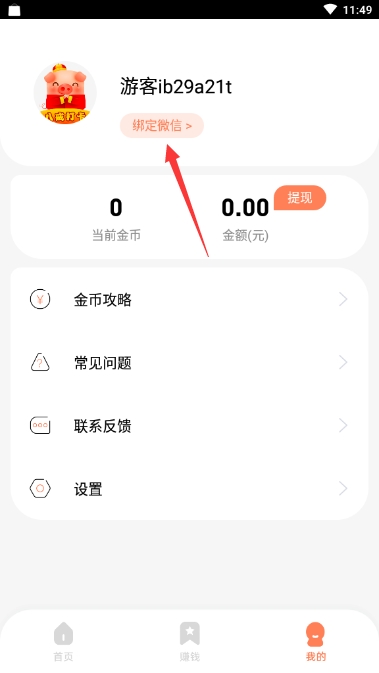Select the 我的 tab

[x=316, y=641]
